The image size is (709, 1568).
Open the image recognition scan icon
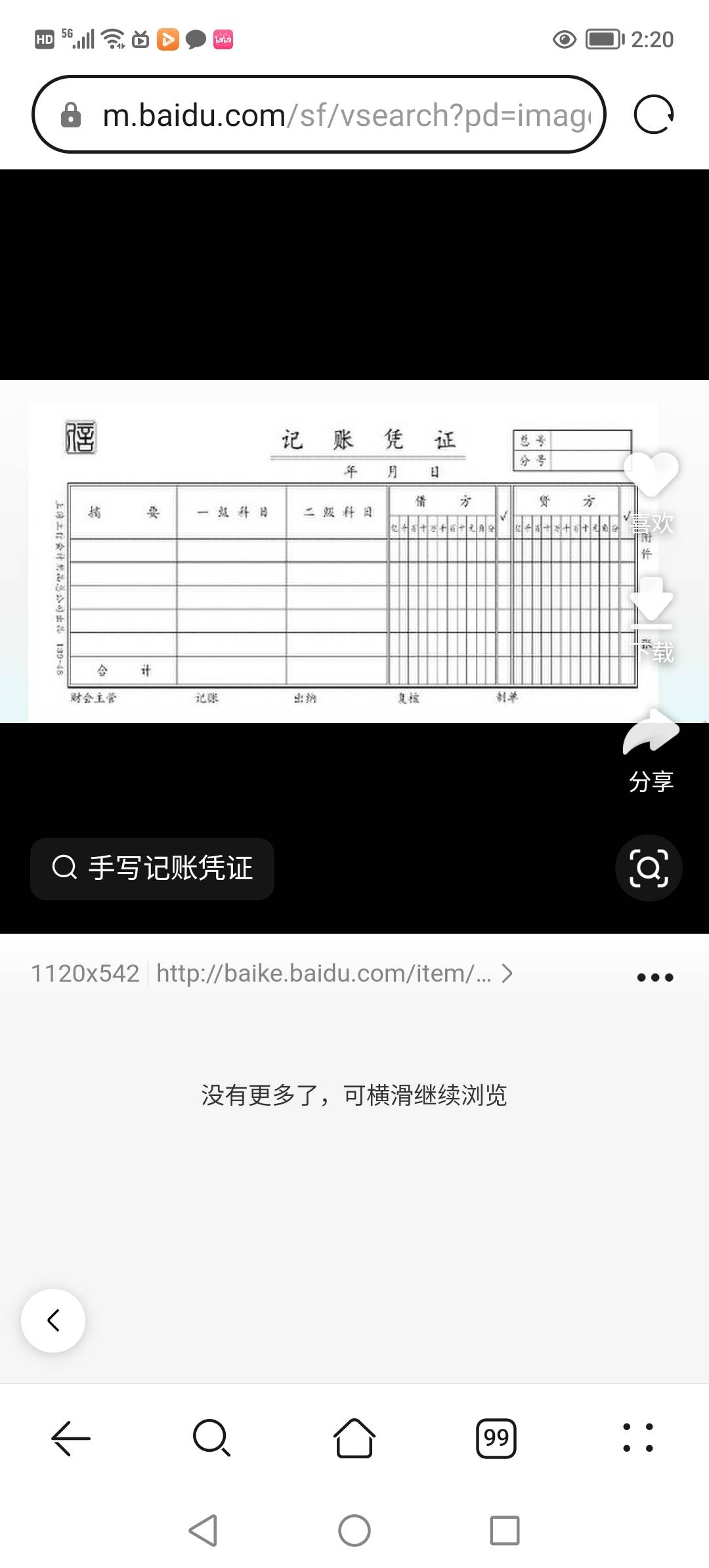(x=649, y=868)
